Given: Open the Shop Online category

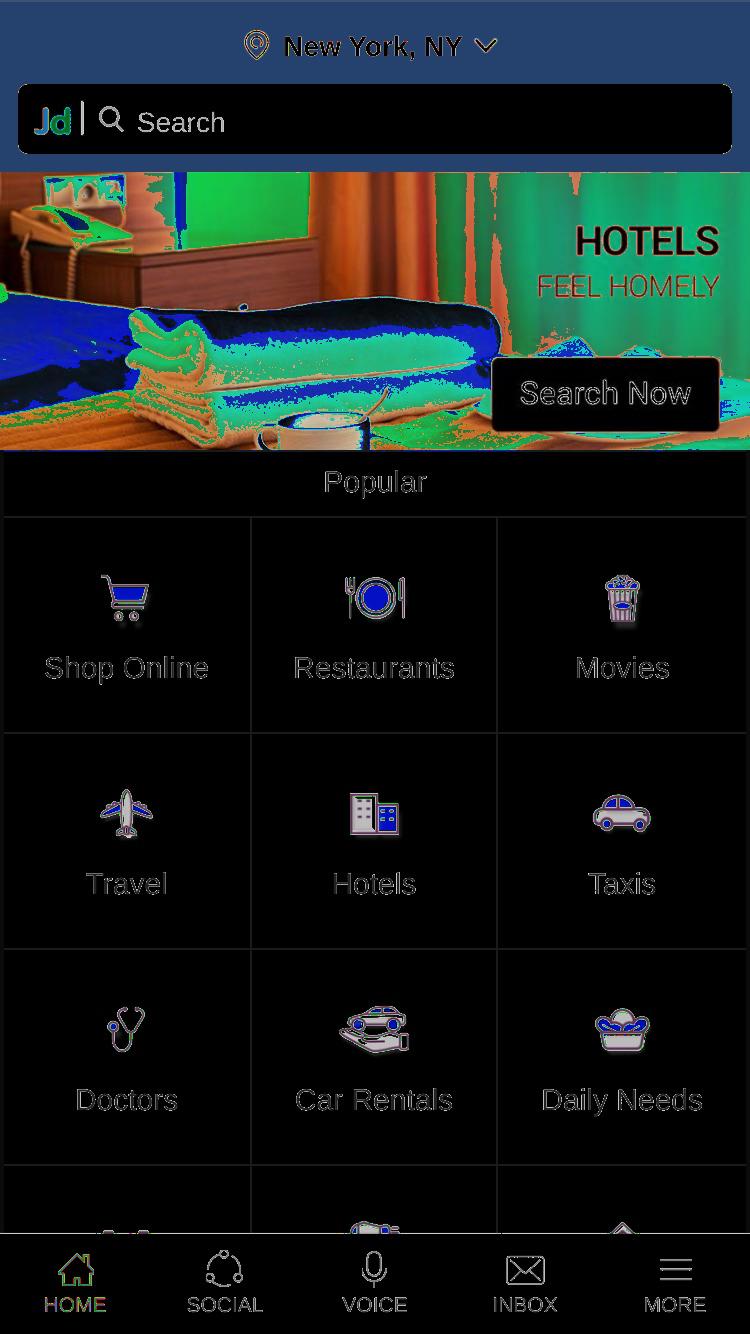Looking at the screenshot, I should click(x=127, y=625).
